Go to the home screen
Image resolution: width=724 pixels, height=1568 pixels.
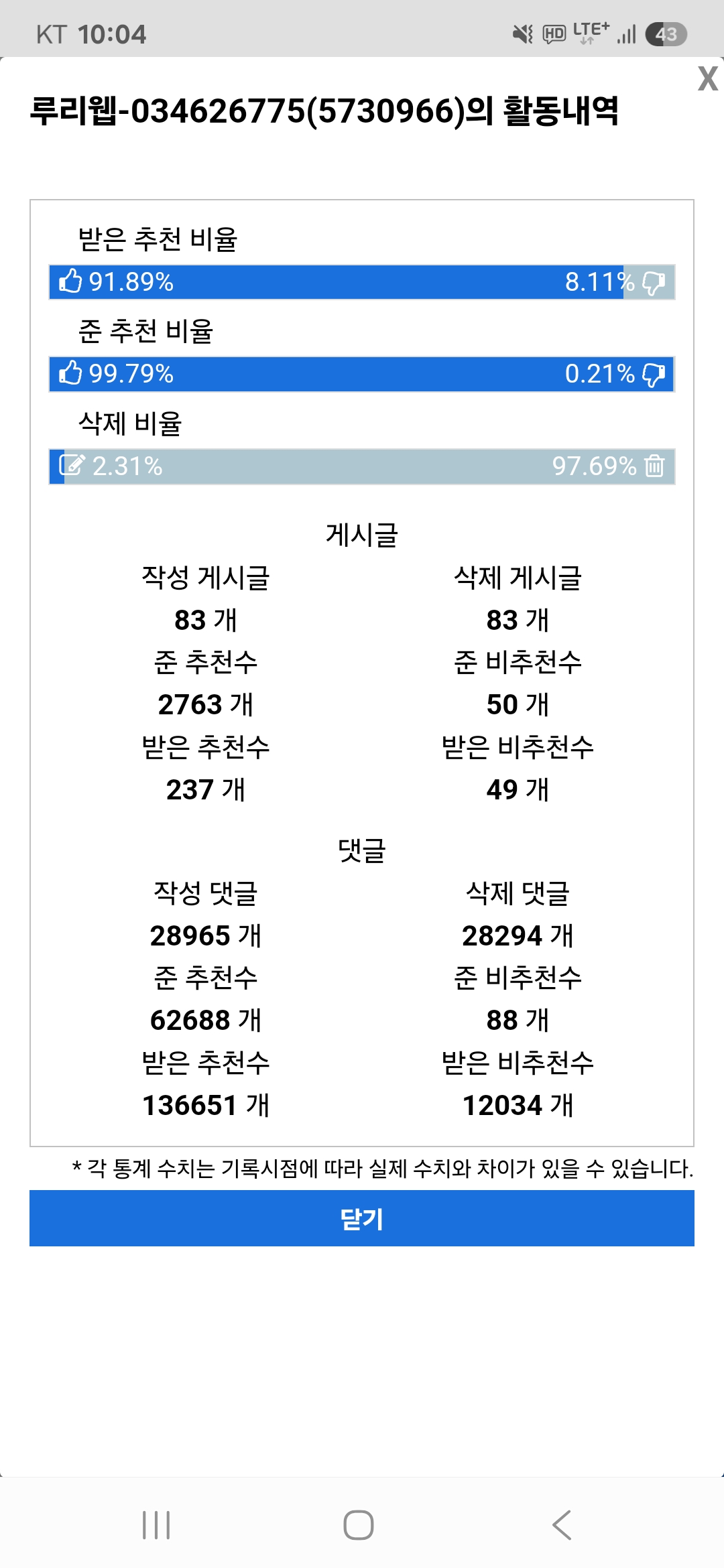pos(359,1525)
